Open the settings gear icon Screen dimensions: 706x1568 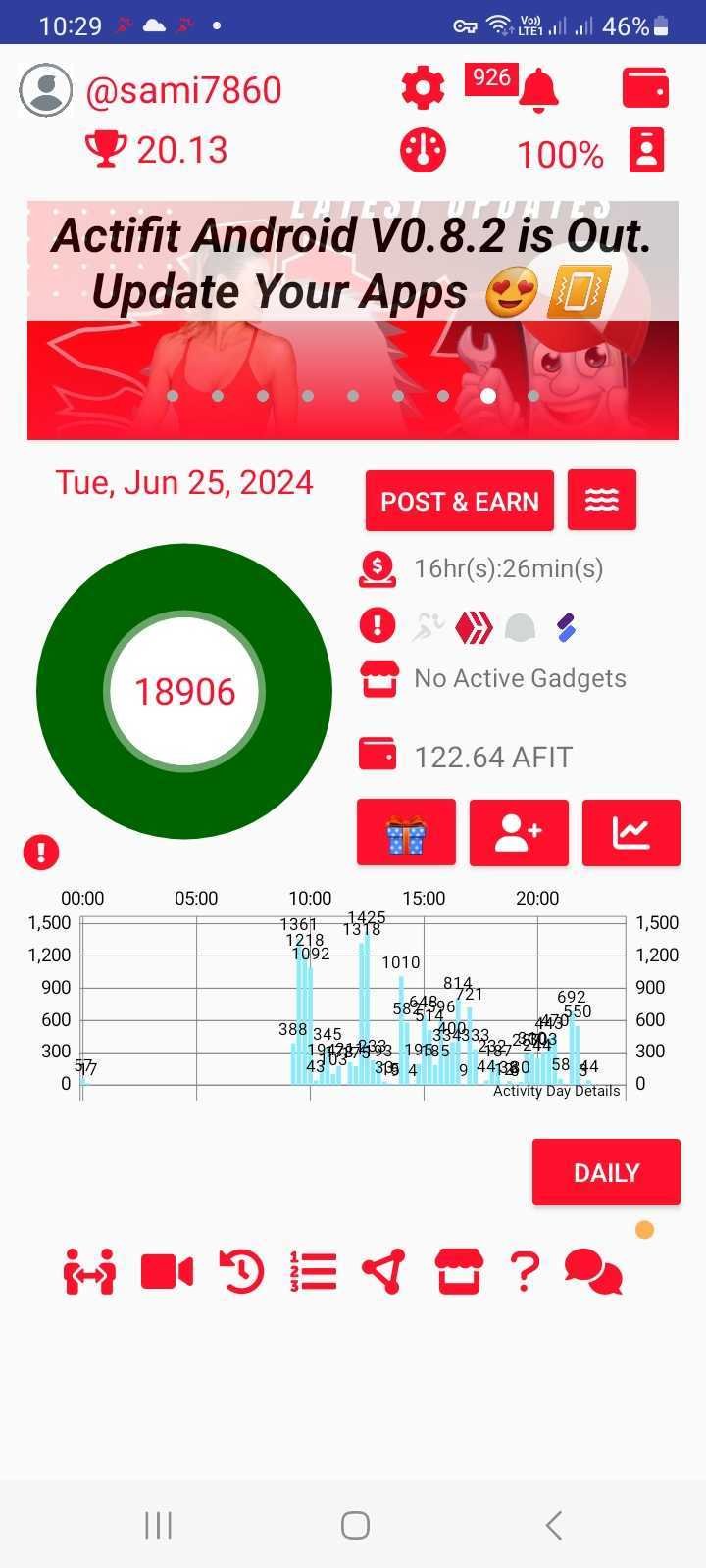coord(423,89)
